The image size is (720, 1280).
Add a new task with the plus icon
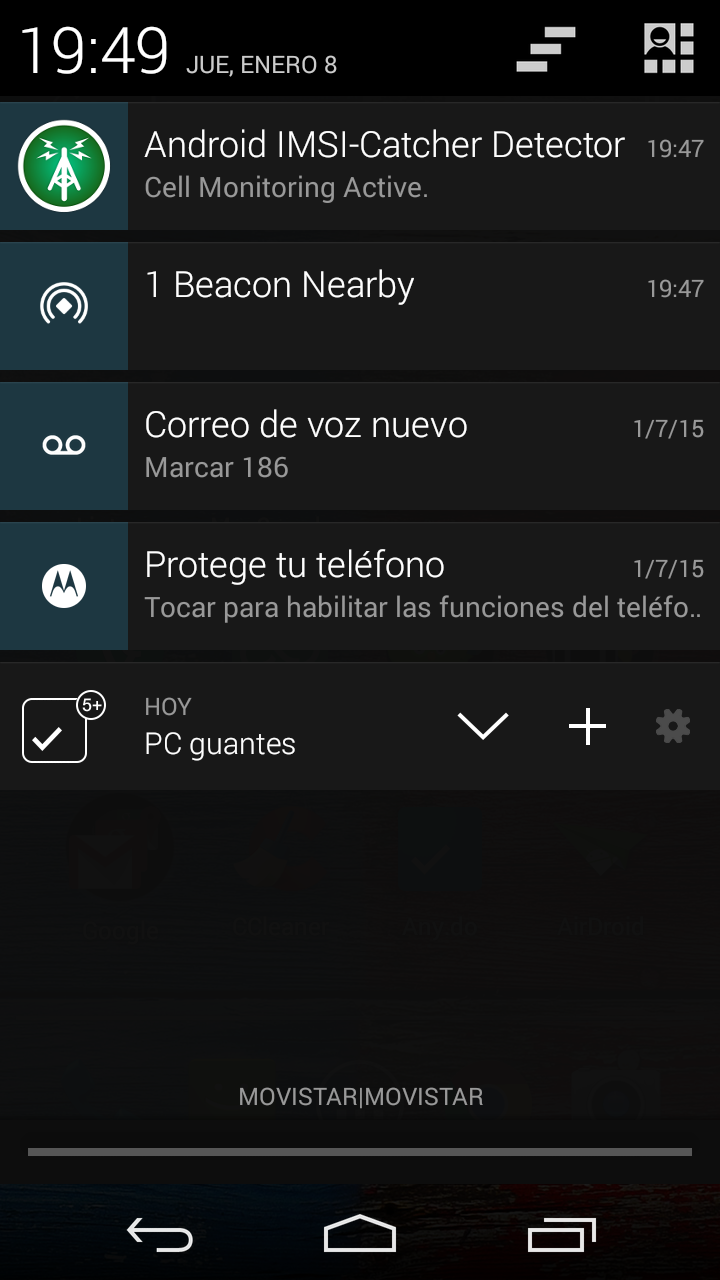(586, 727)
